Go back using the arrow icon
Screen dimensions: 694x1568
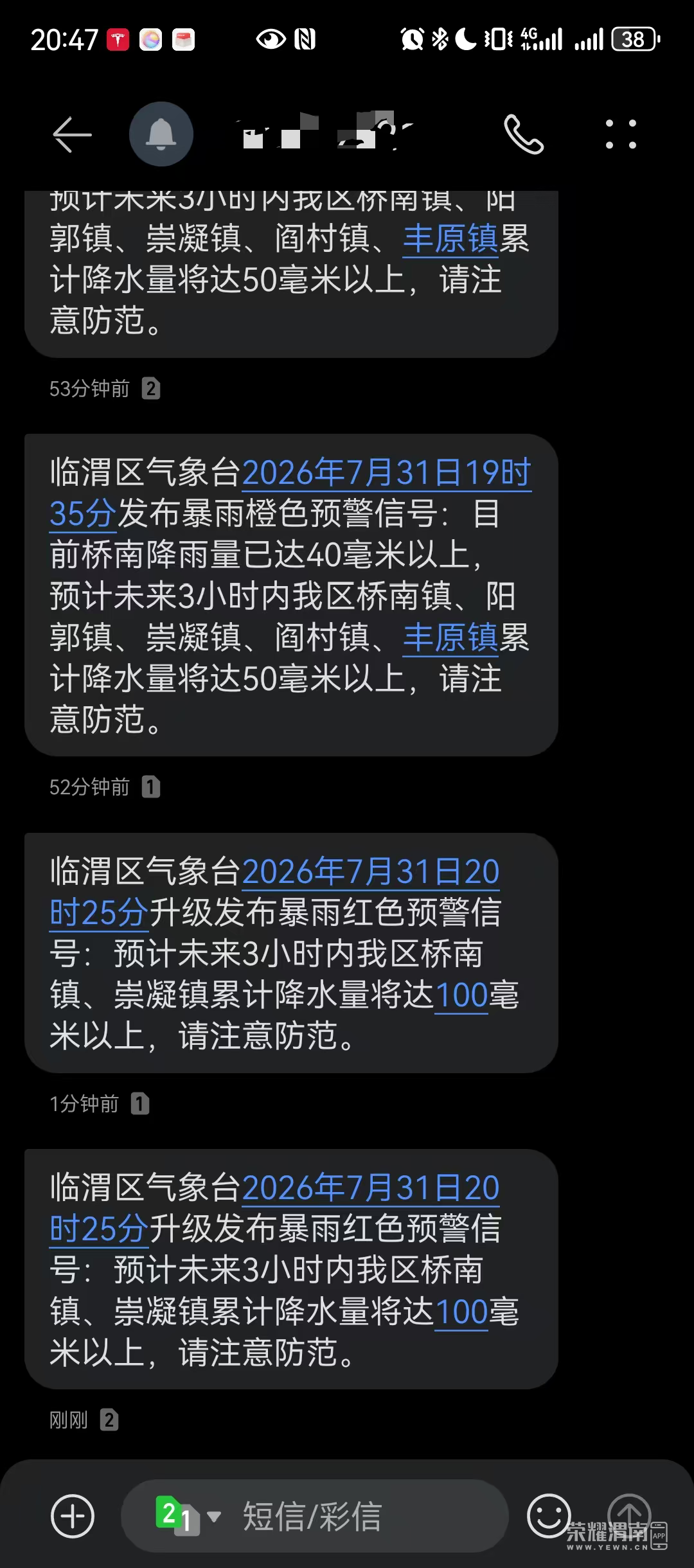72,134
